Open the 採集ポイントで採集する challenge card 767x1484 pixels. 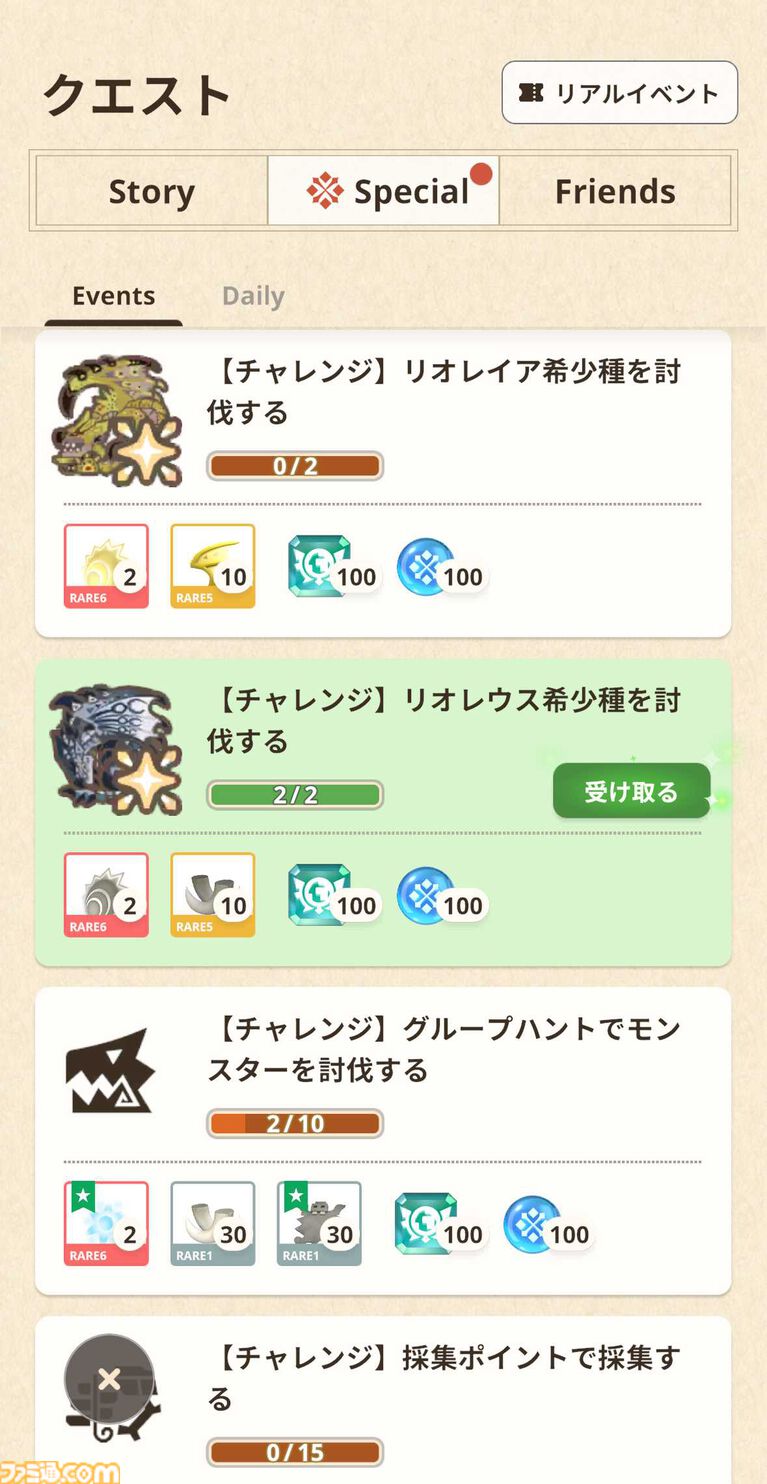click(x=443, y=1378)
